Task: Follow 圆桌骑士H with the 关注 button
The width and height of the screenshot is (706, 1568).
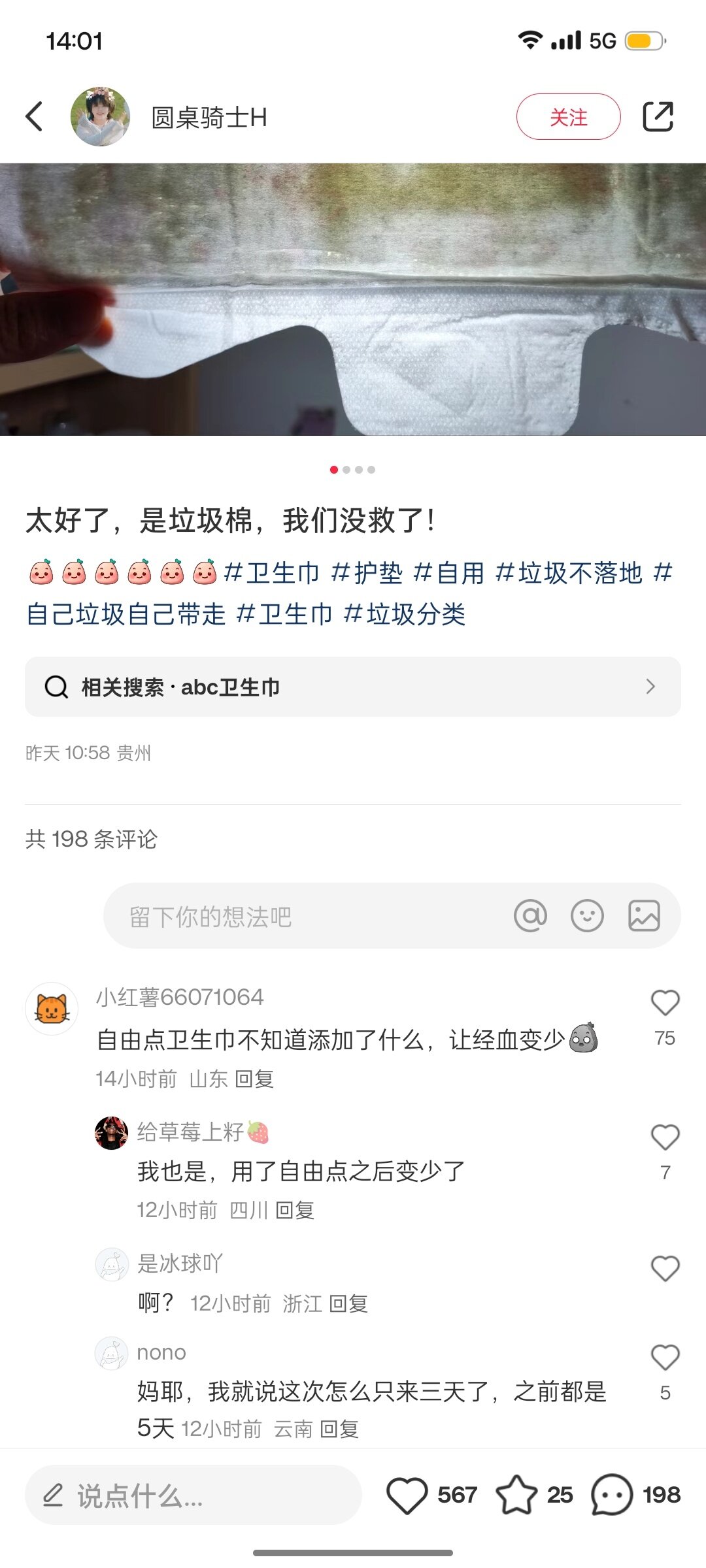Action: pos(567,117)
